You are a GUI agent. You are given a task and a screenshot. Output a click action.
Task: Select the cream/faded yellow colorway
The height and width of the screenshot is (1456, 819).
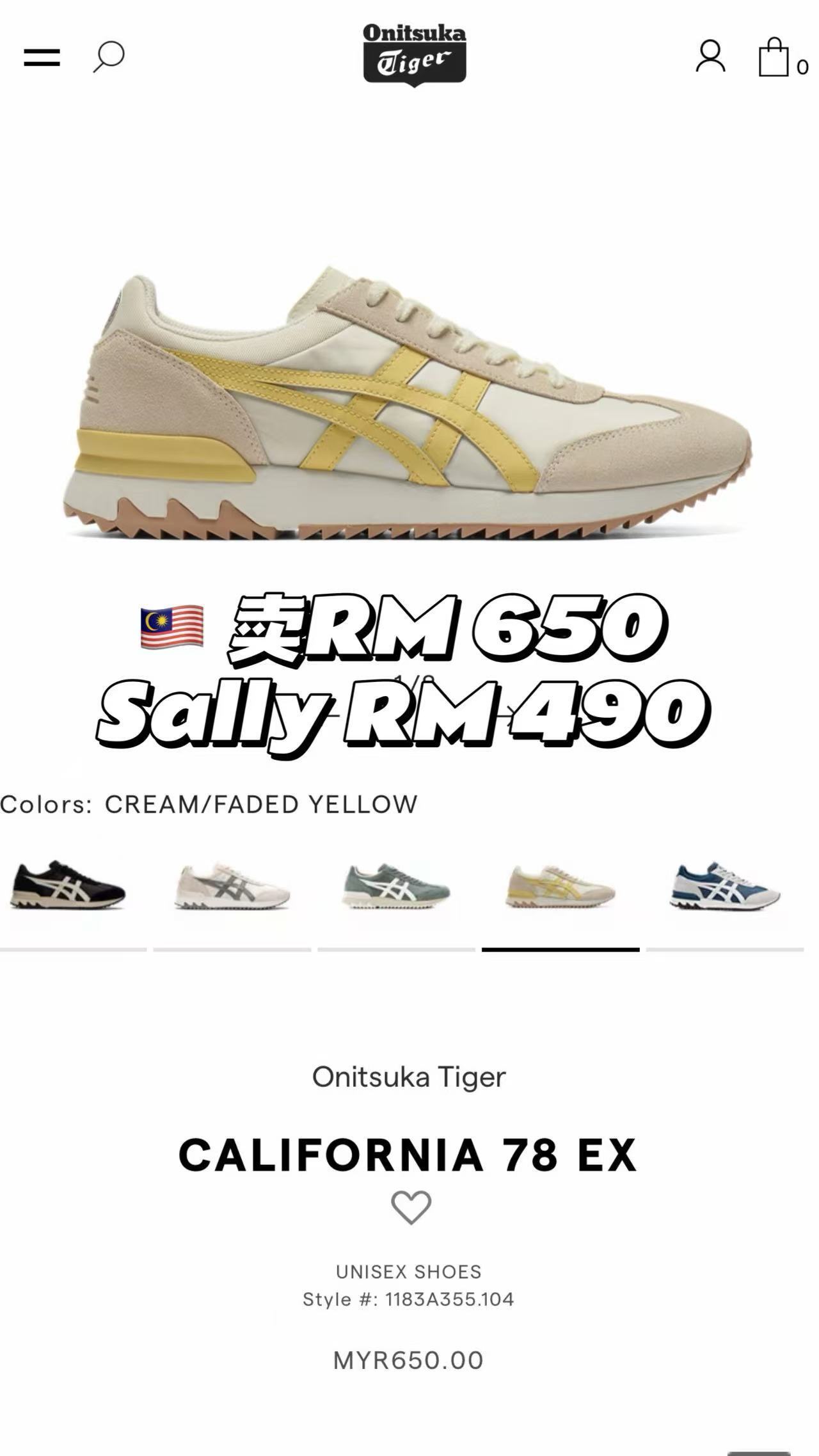click(561, 885)
